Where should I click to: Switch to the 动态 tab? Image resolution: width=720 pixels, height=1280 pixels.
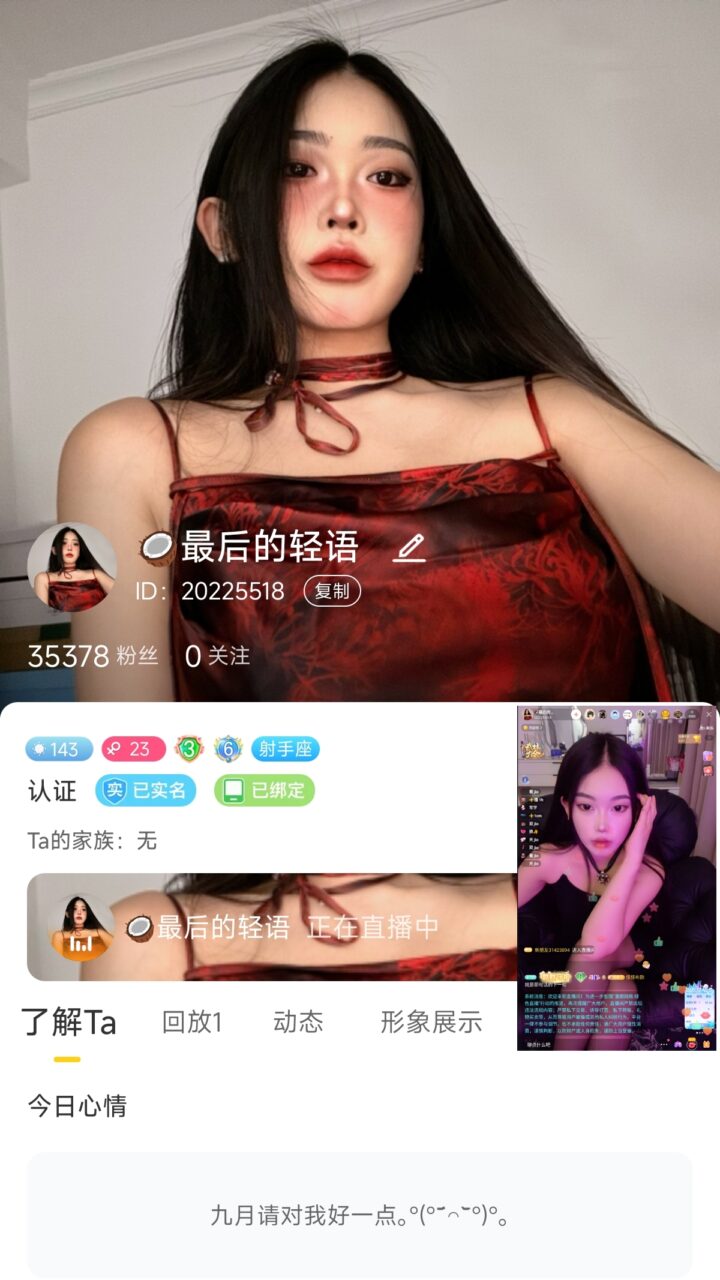pyautogui.click(x=298, y=1022)
